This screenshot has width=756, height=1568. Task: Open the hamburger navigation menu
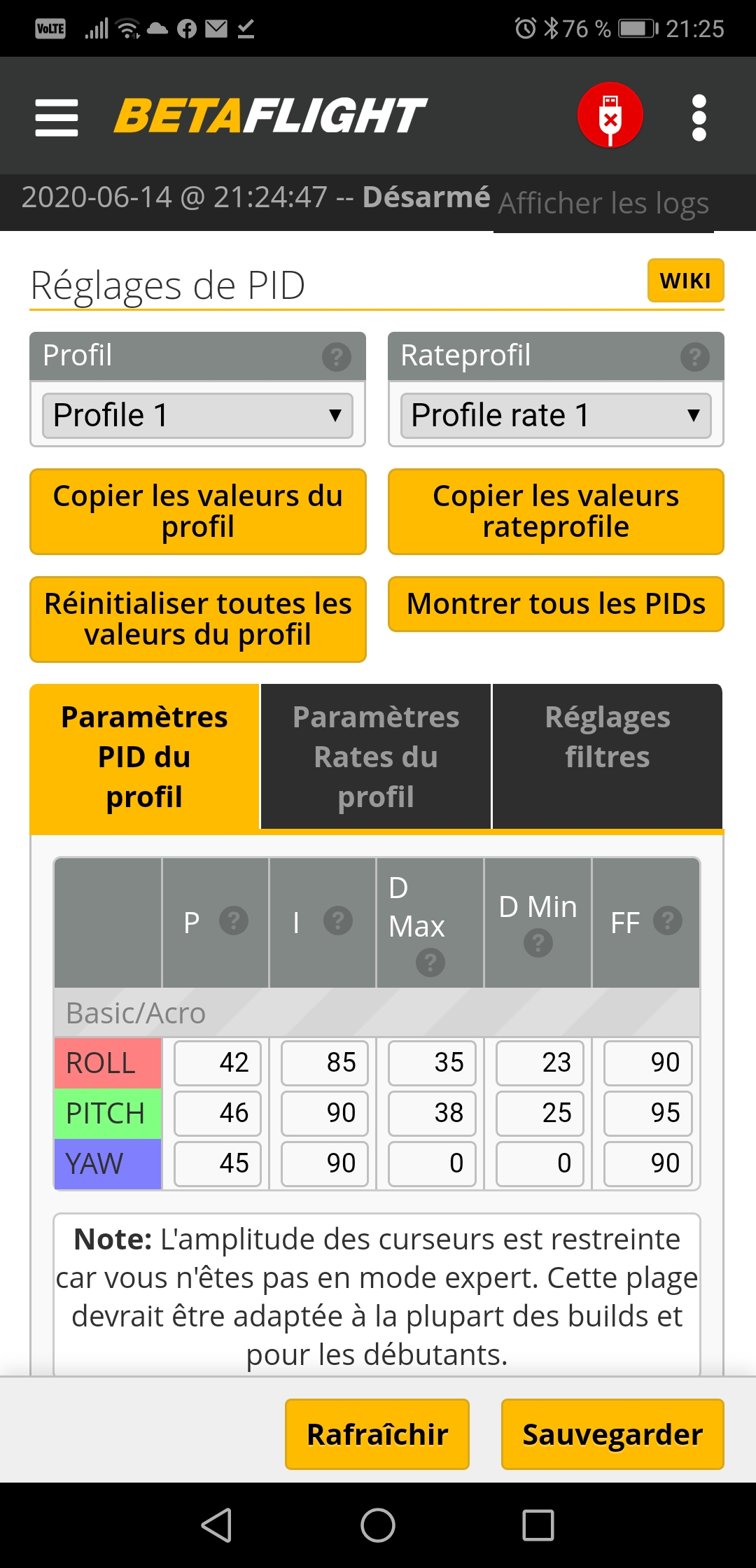click(x=57, y=117)
